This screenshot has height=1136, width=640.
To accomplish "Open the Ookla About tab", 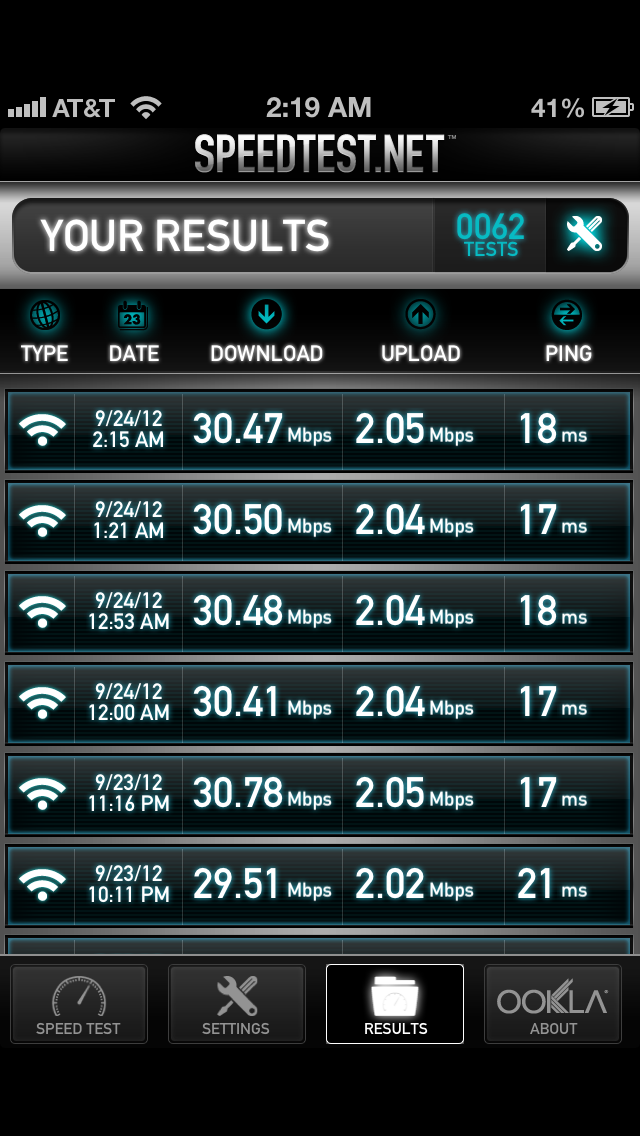I will click(553, 1003).
